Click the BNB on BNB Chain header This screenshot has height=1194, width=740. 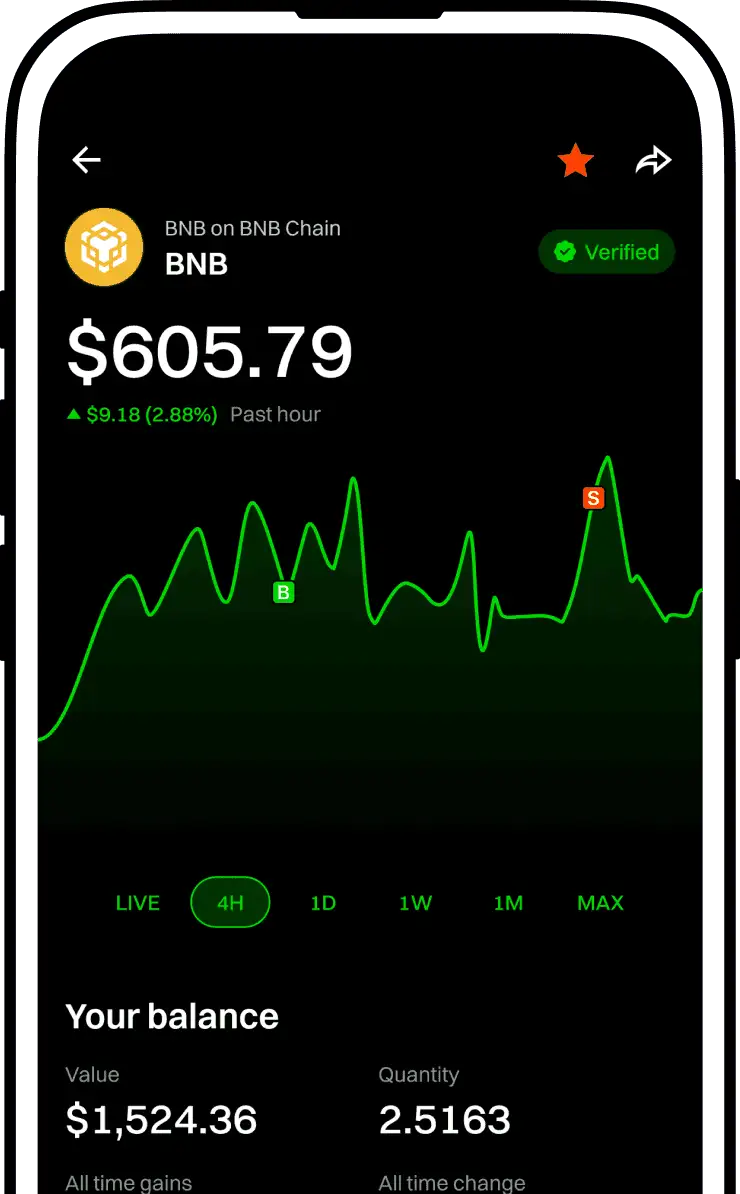pos(251,228)
